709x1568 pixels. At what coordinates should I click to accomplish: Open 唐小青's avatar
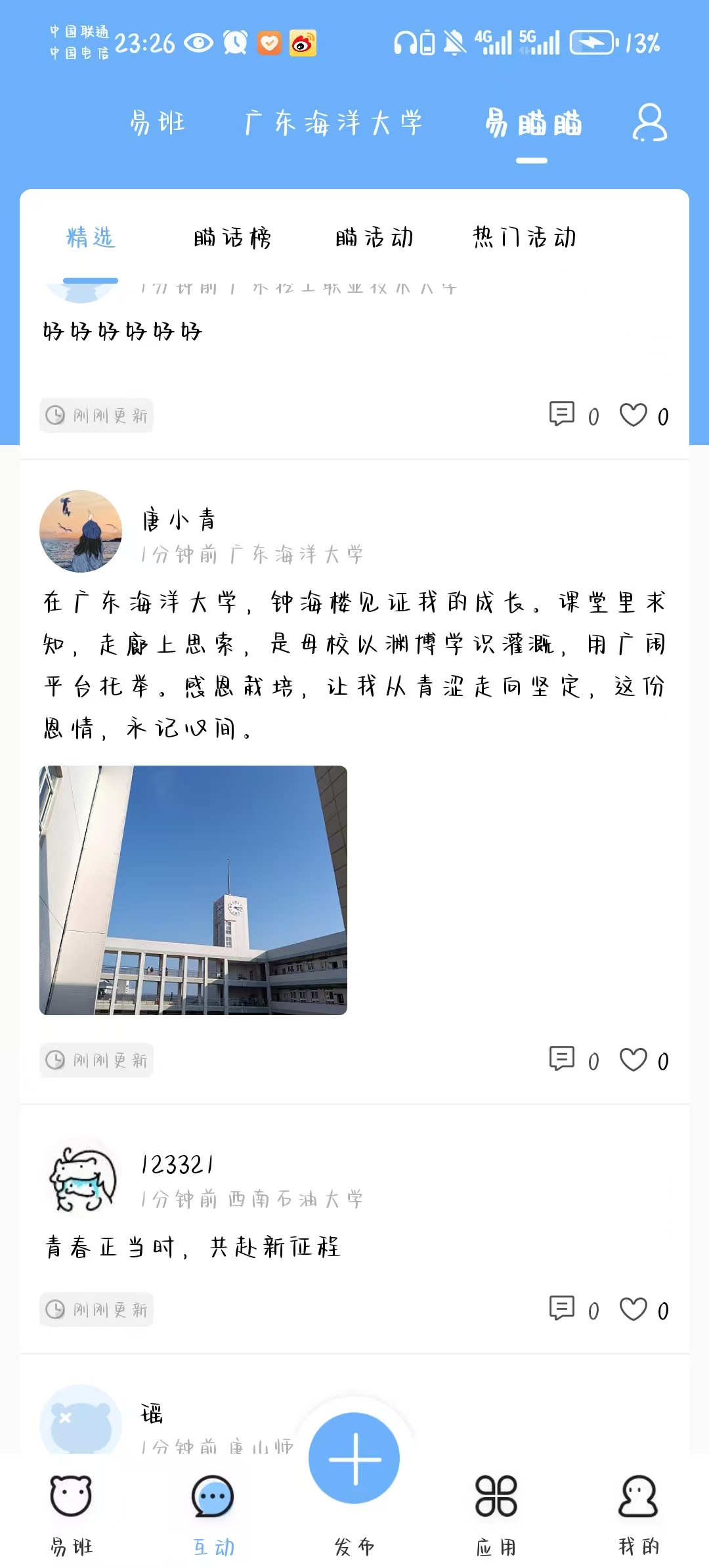point(81,531)
